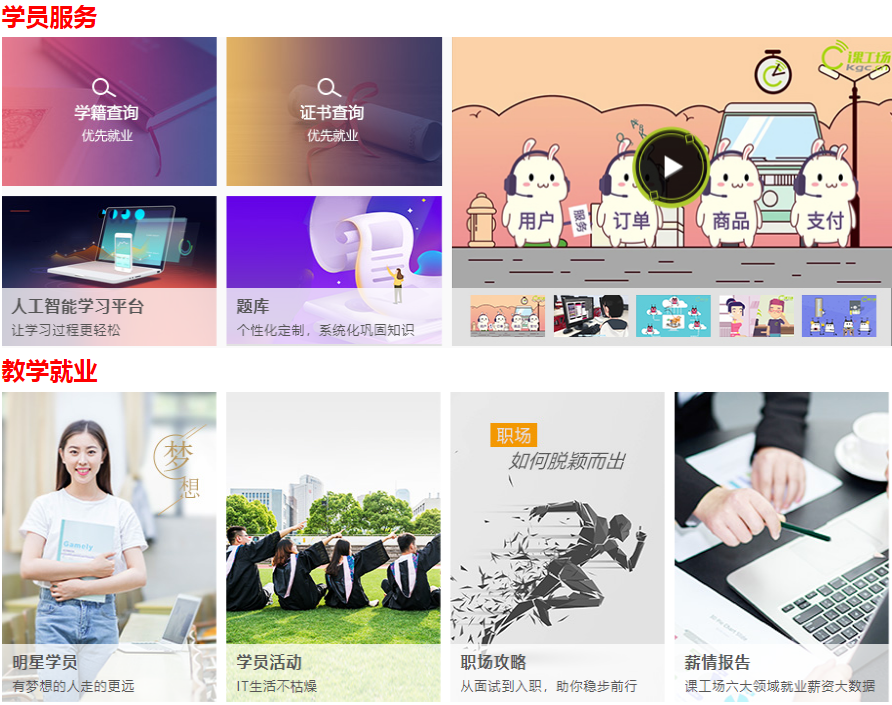Open the 明星学员 card

point(108,546)
